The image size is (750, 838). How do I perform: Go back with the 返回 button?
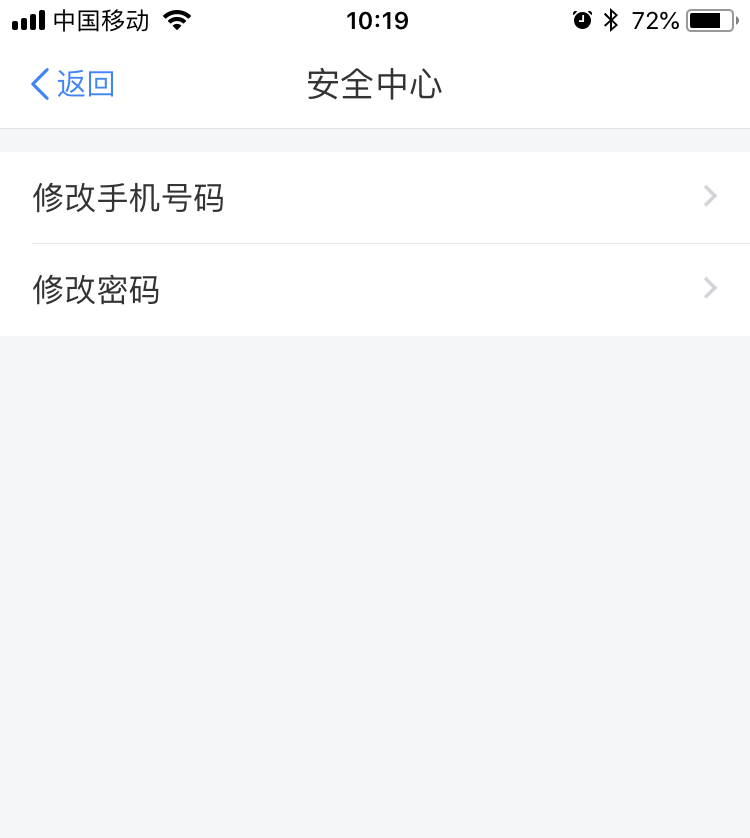coord(73,84)
